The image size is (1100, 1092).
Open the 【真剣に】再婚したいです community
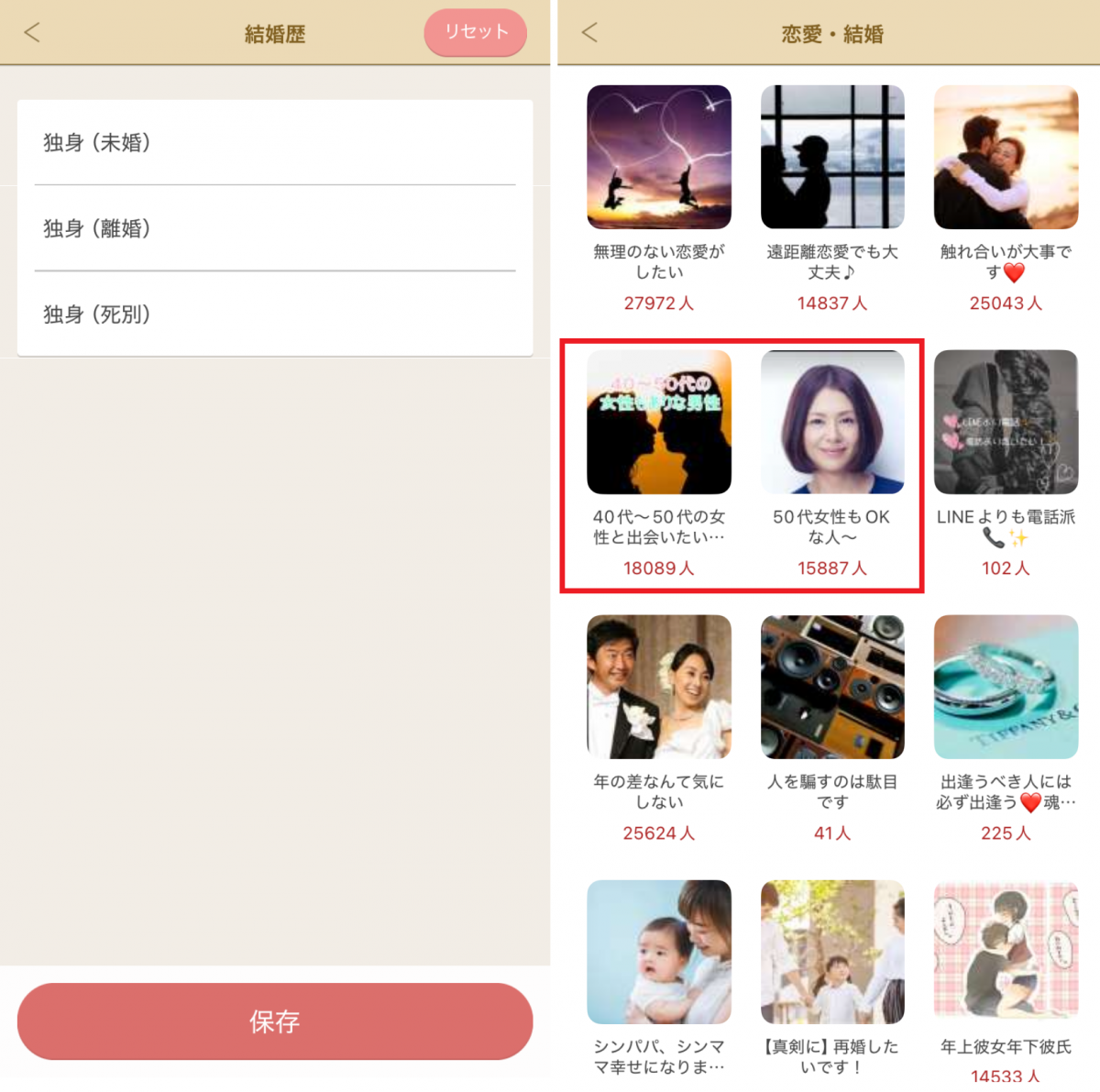pyautogui.click(x=831, y=953)
